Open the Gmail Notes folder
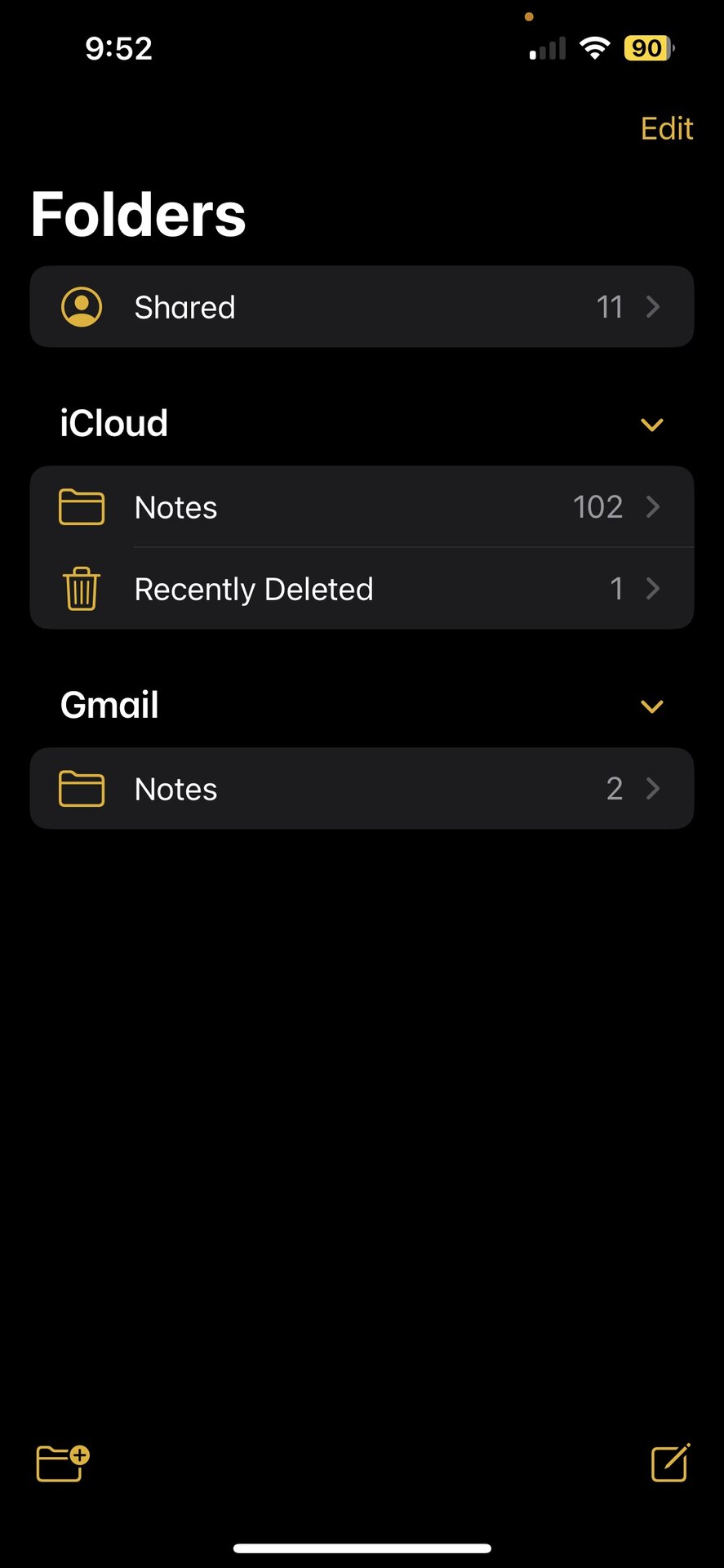Screen dimensions: 724x1568 pyautogui.click(x=362, y=789)
